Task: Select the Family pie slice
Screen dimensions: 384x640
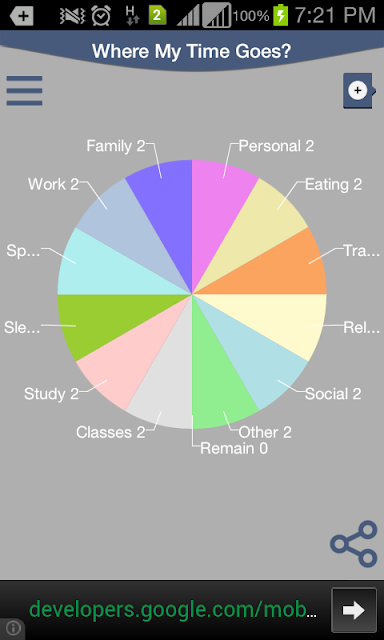Action: click(x=165, y=212)
